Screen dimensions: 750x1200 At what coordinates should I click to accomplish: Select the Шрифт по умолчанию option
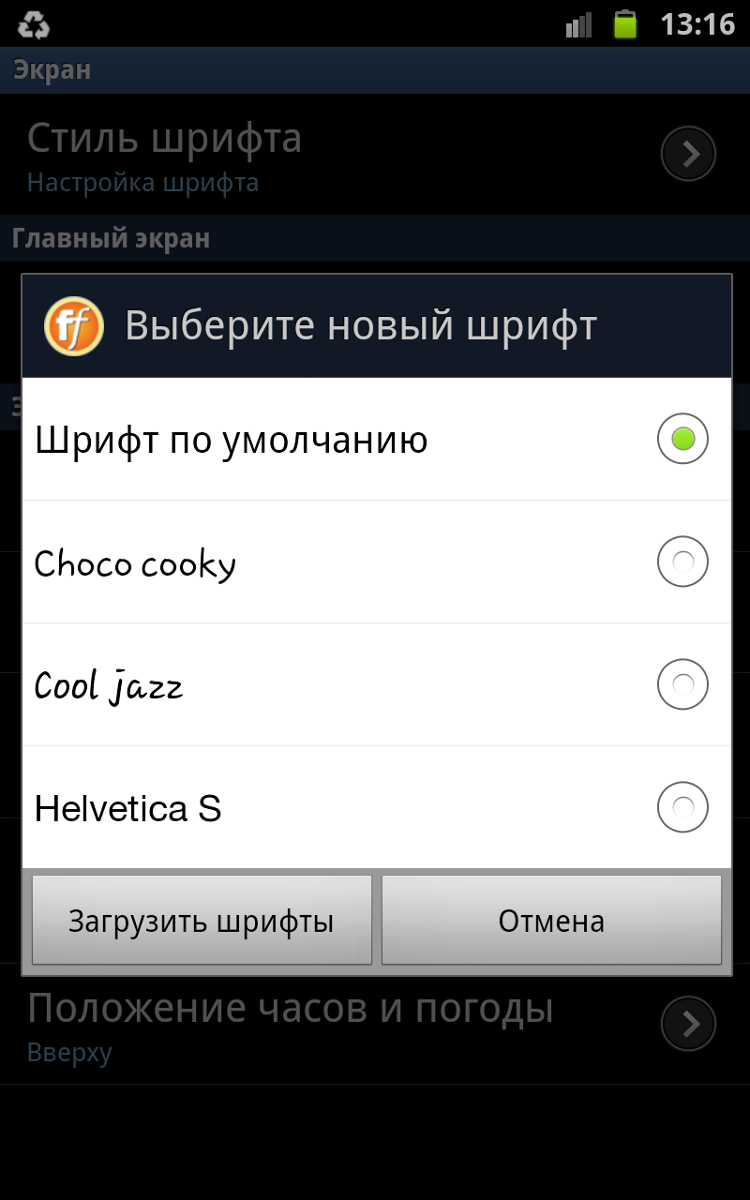coord(376,439)
